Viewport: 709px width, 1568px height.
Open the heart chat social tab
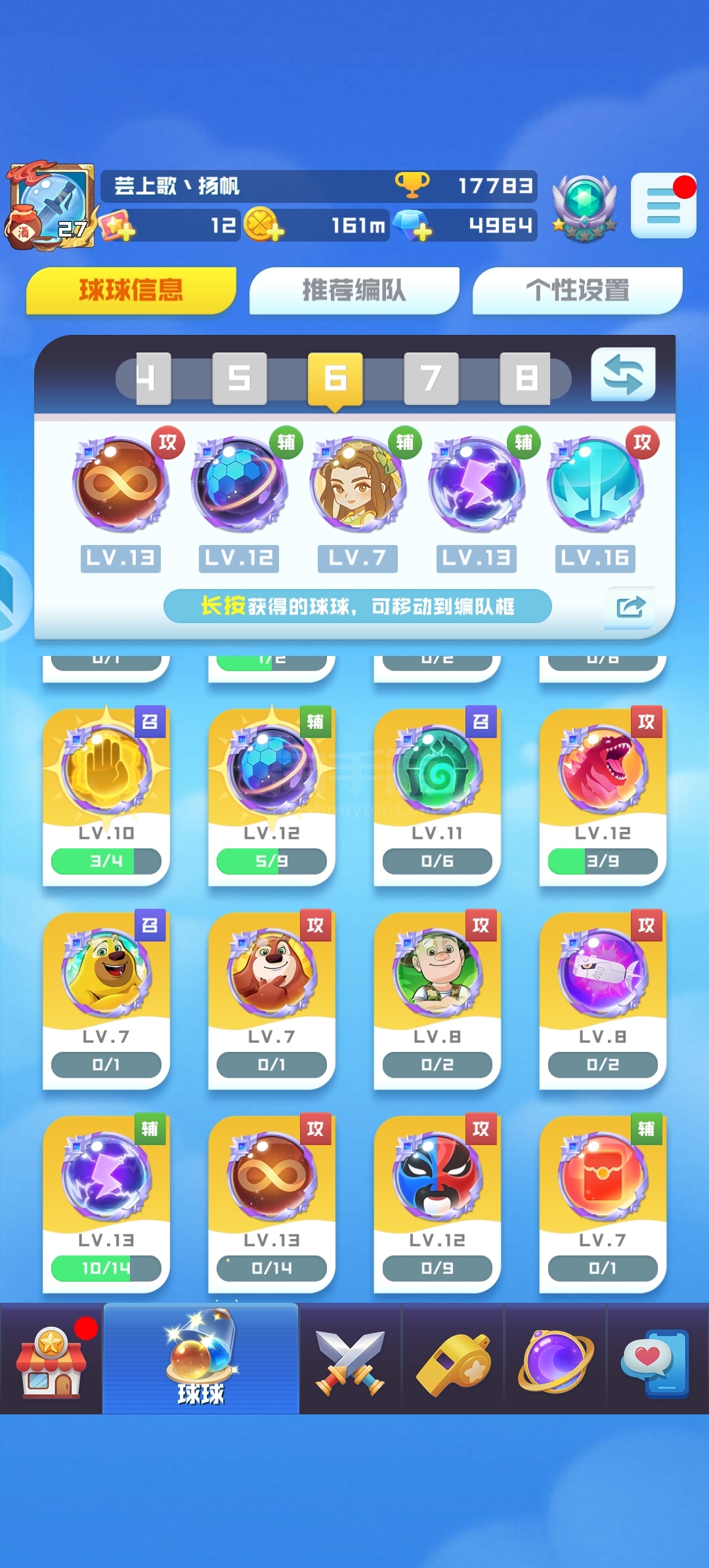(x=657, y=1359)
